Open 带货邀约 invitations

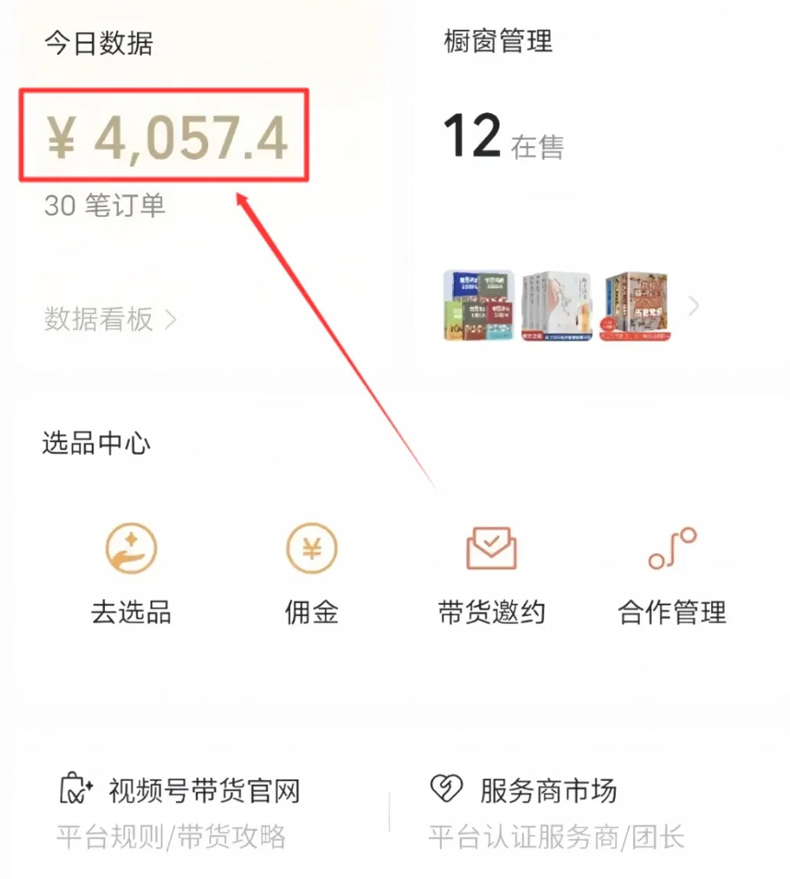(x=491, y=573)
